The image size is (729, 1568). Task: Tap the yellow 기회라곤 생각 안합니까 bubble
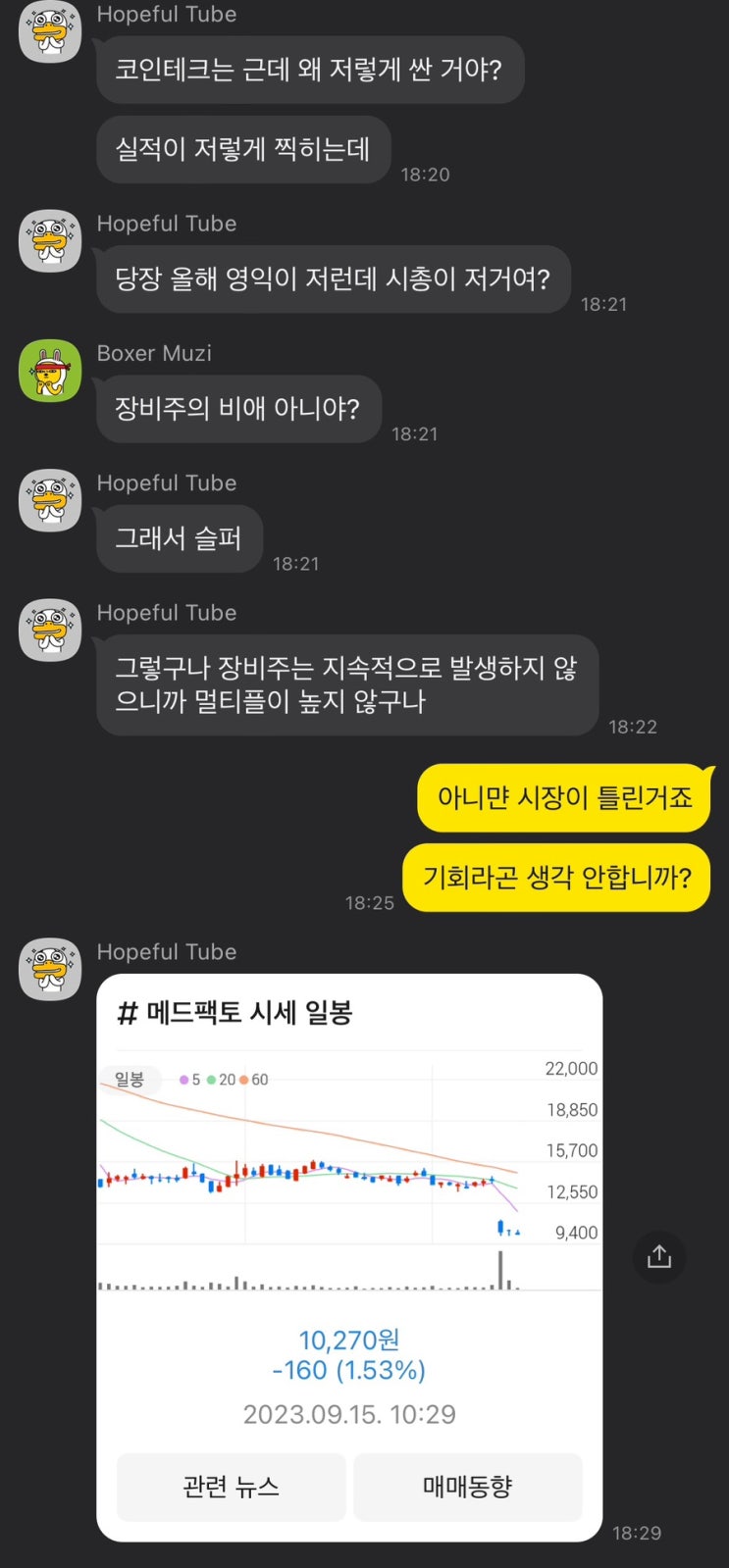[556, 877]
